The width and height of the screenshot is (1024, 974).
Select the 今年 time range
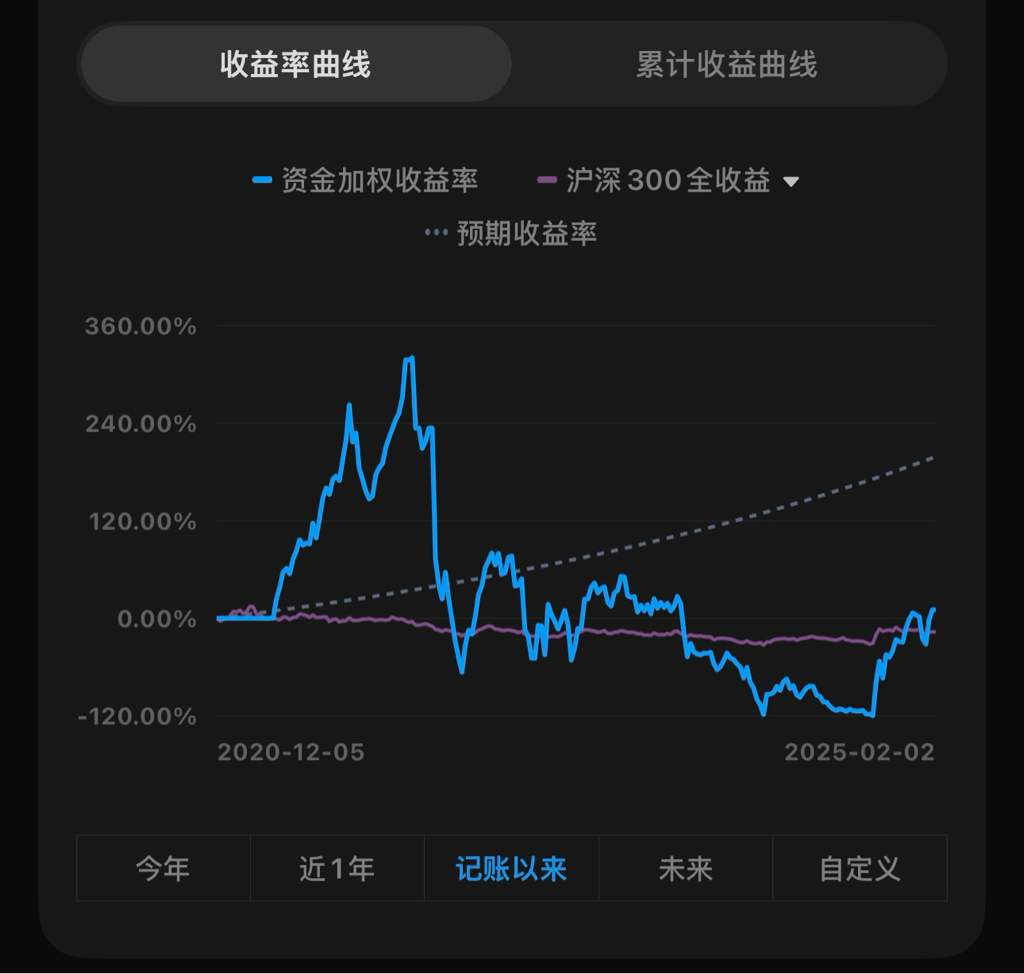pos(163,868)
